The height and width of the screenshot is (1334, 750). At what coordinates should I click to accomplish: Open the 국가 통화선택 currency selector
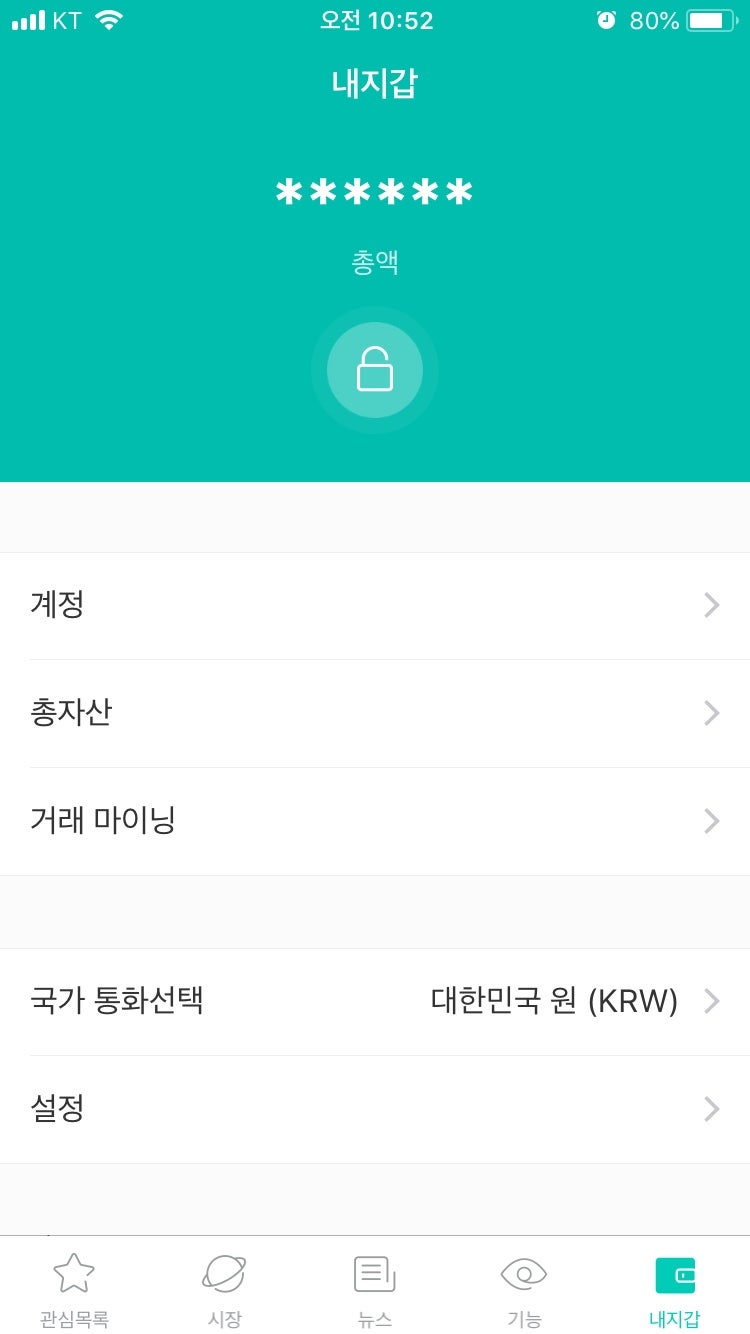[710, 1001]
